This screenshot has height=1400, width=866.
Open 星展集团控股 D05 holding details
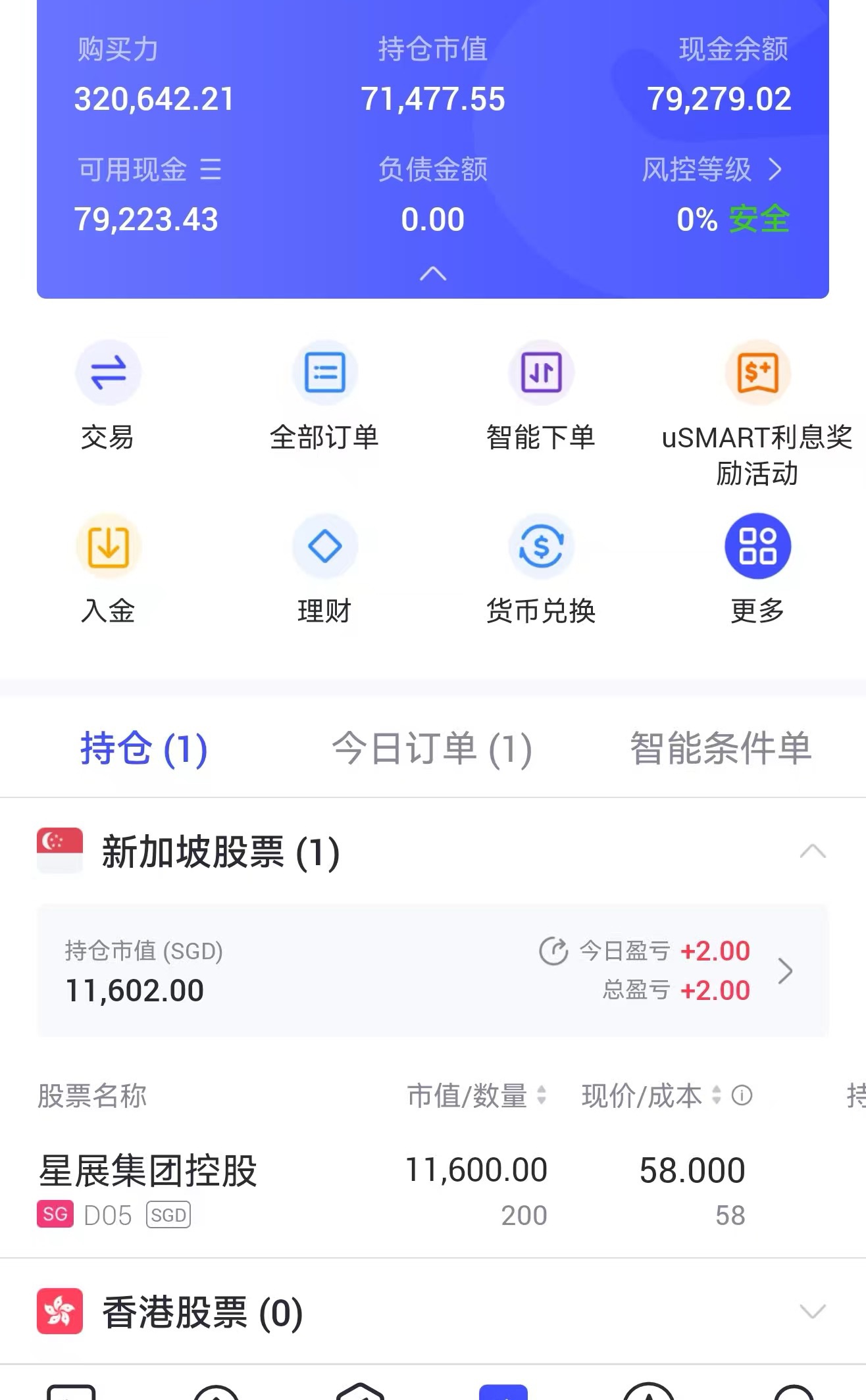(148, 1188)
